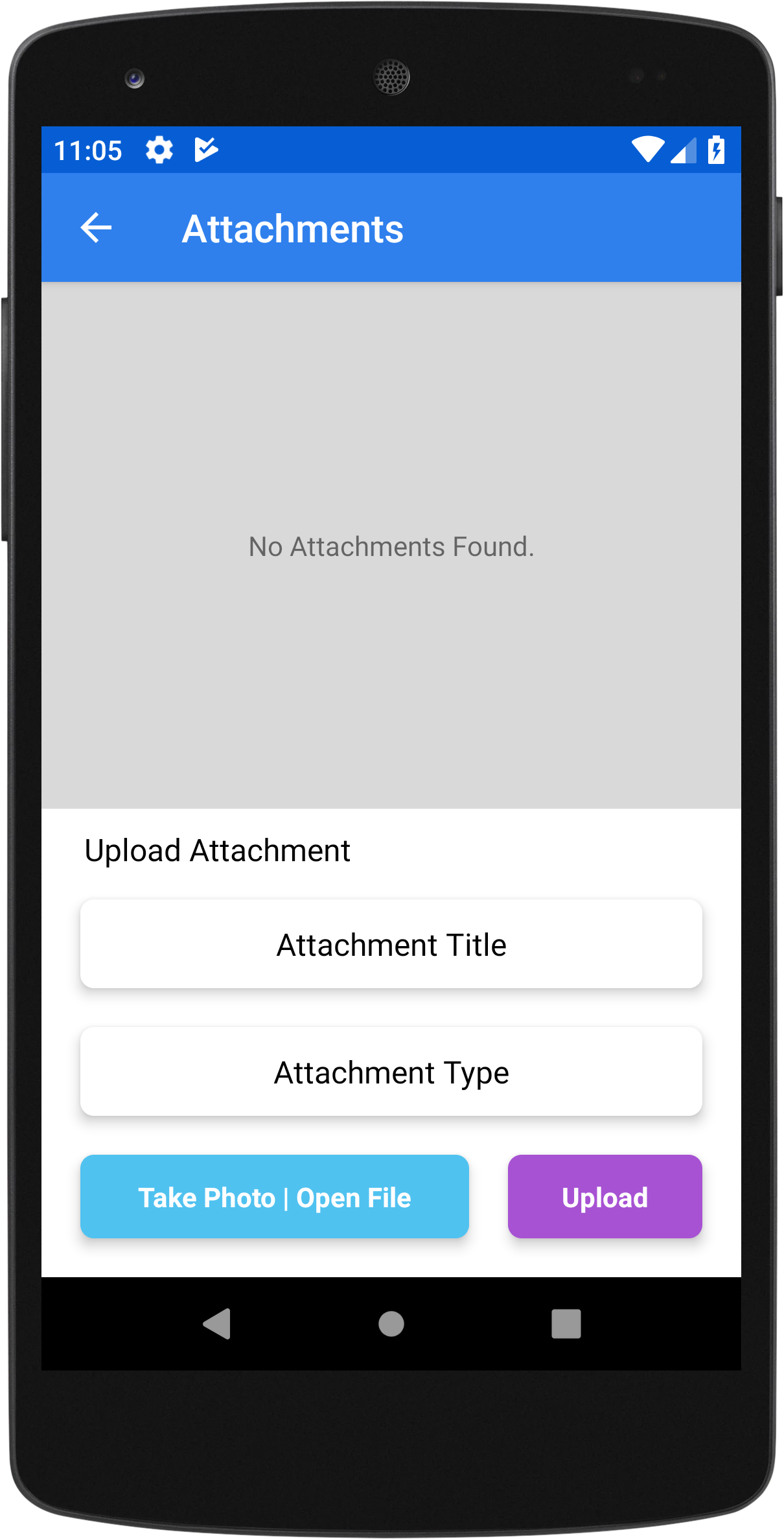Image resolution: width=784 pixels, height=1539 pixels.
Task: Go back from the Attachments screen
Action: pos(96,228)
